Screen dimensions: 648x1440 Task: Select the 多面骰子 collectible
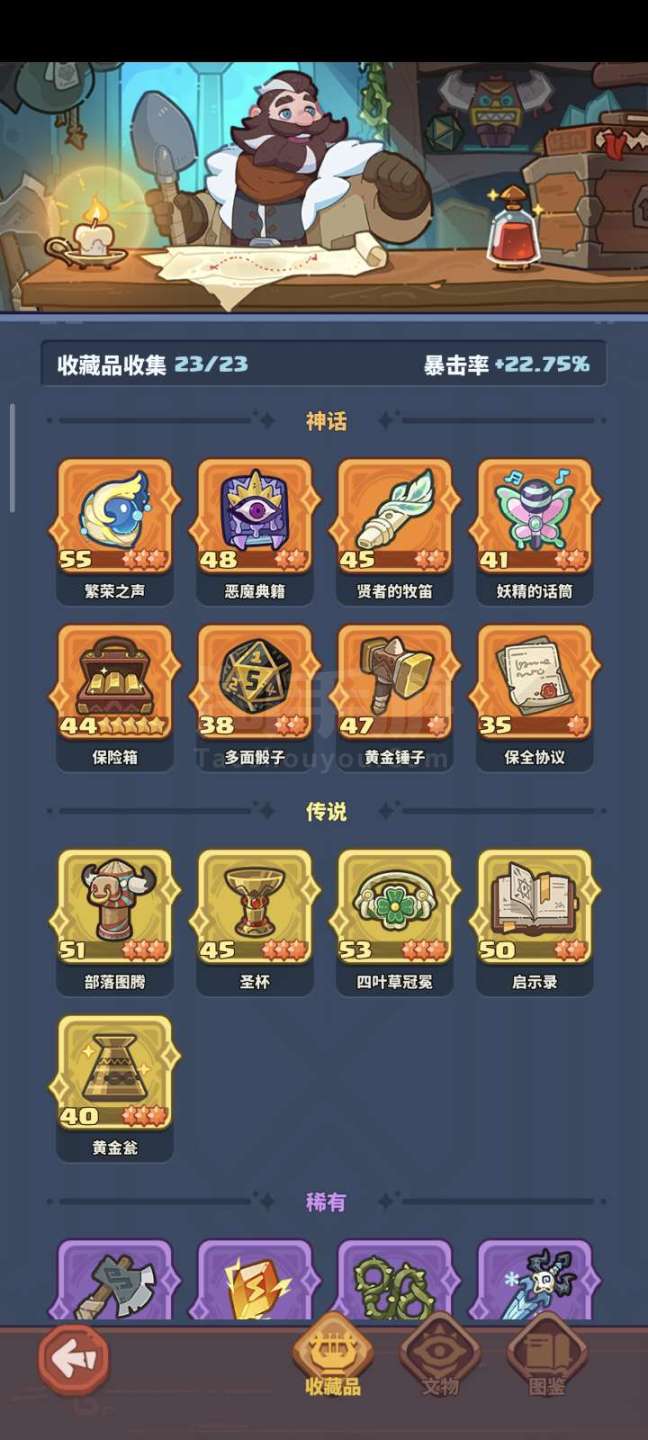[255, 684]
